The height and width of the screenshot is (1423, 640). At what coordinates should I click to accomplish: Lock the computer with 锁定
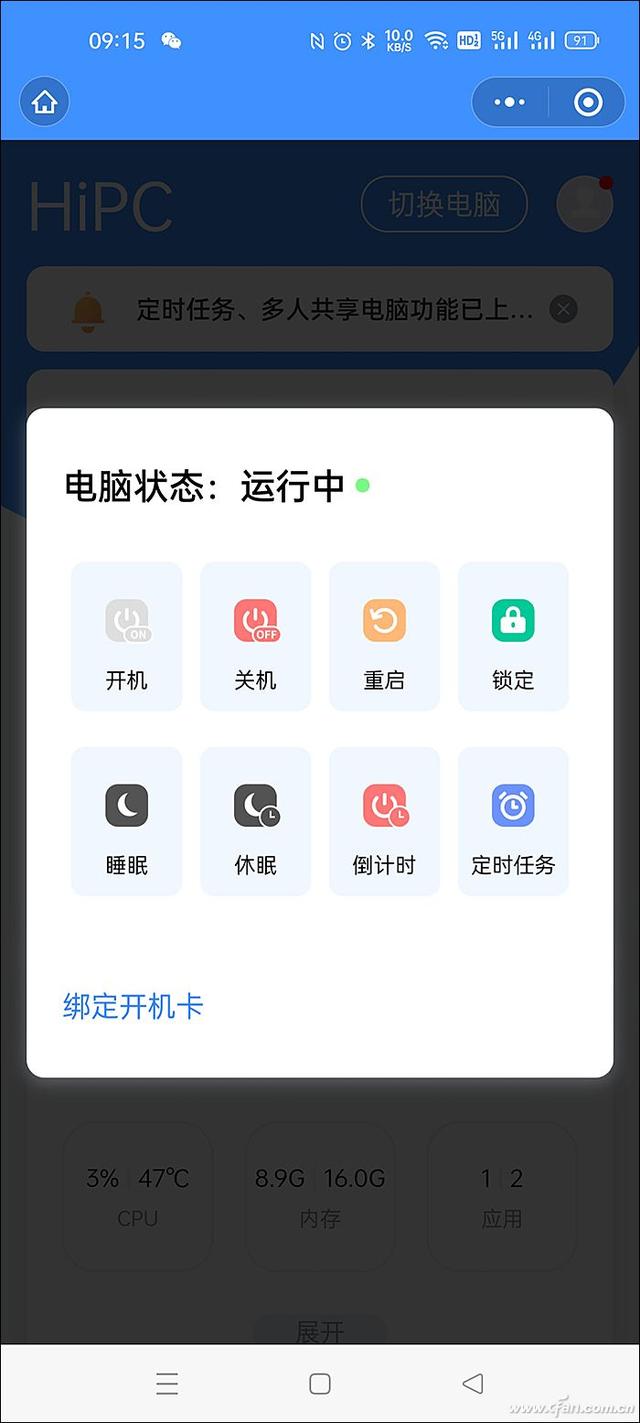coord(513,637)
